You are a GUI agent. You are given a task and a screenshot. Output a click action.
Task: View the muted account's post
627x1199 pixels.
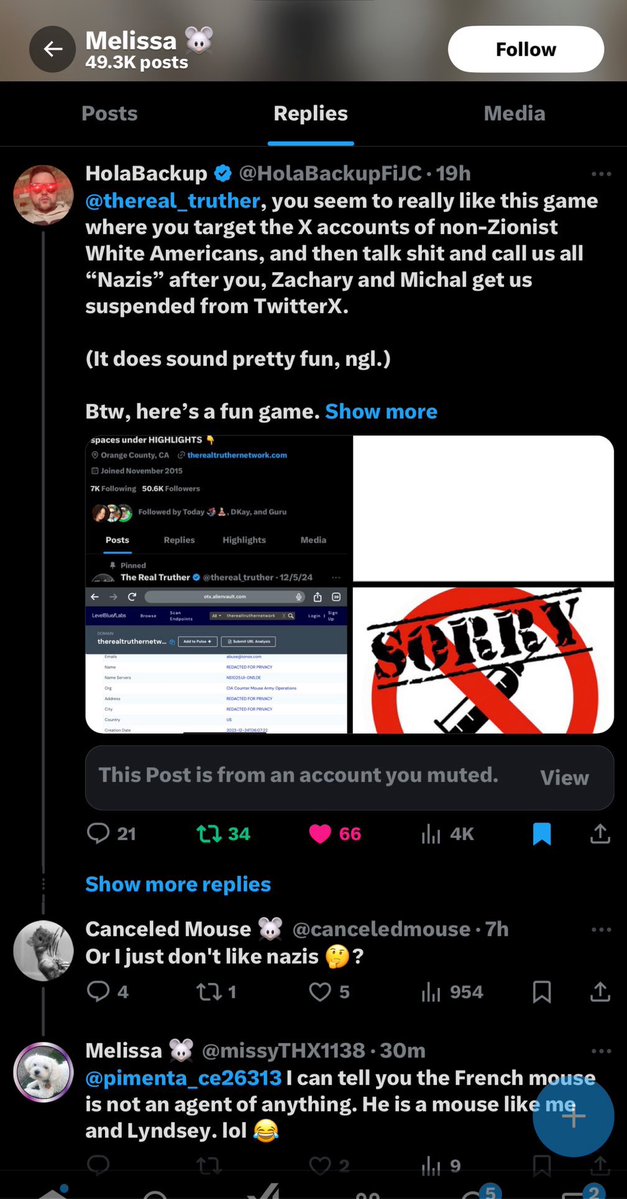point(564,778)
